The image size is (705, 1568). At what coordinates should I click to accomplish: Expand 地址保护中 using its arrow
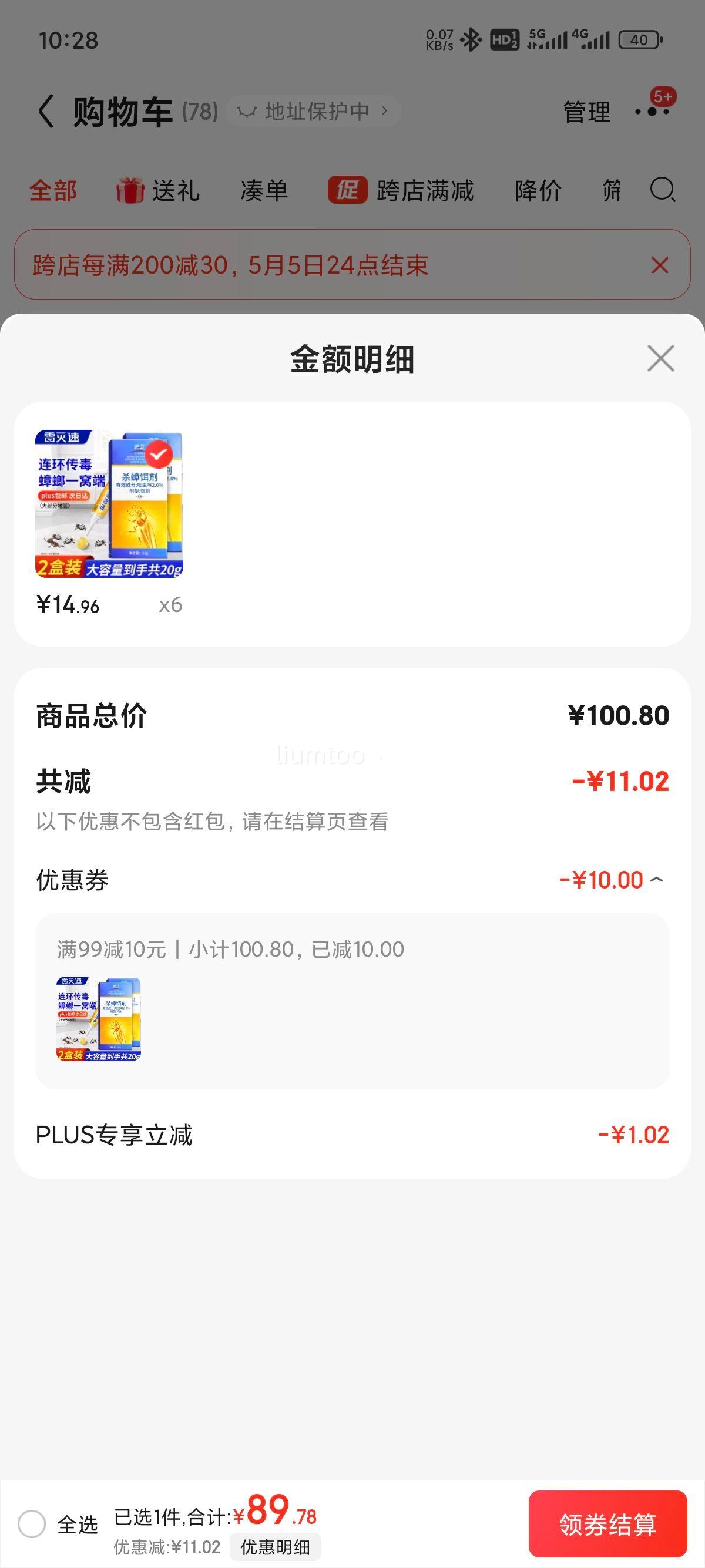(385, 112)
